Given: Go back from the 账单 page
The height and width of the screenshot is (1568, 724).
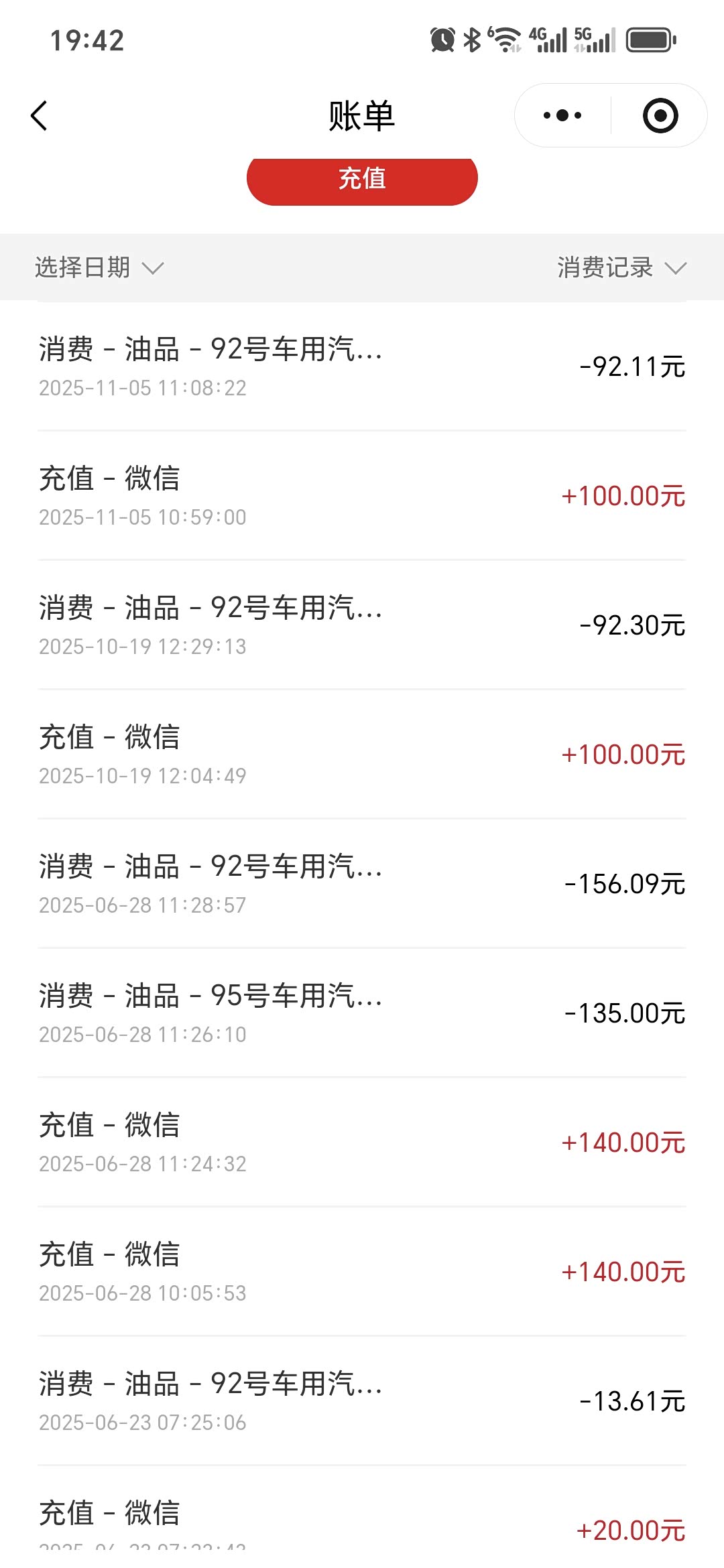Looking at the screenshot, I should (40, 116).
